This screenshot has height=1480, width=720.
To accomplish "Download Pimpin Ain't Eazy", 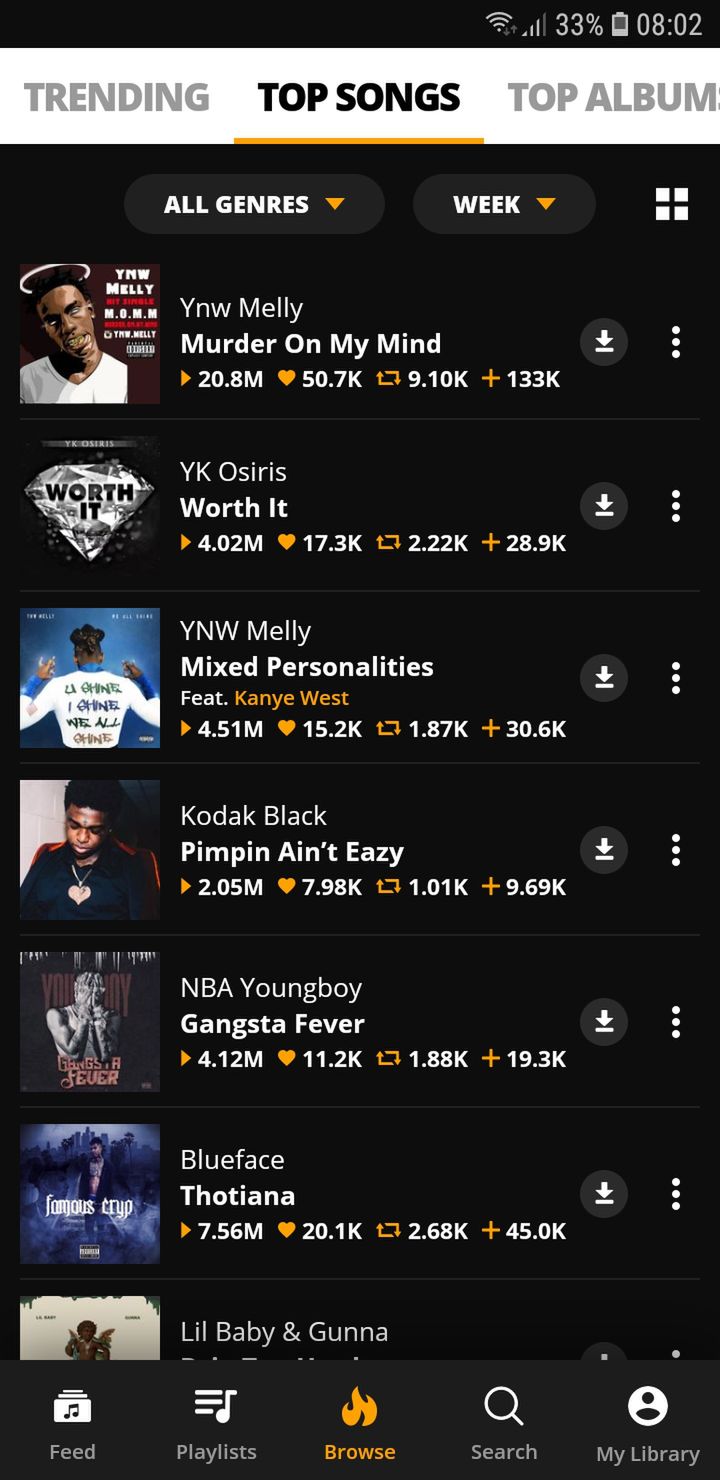I will pyautogui.click(x=604, y=850).
